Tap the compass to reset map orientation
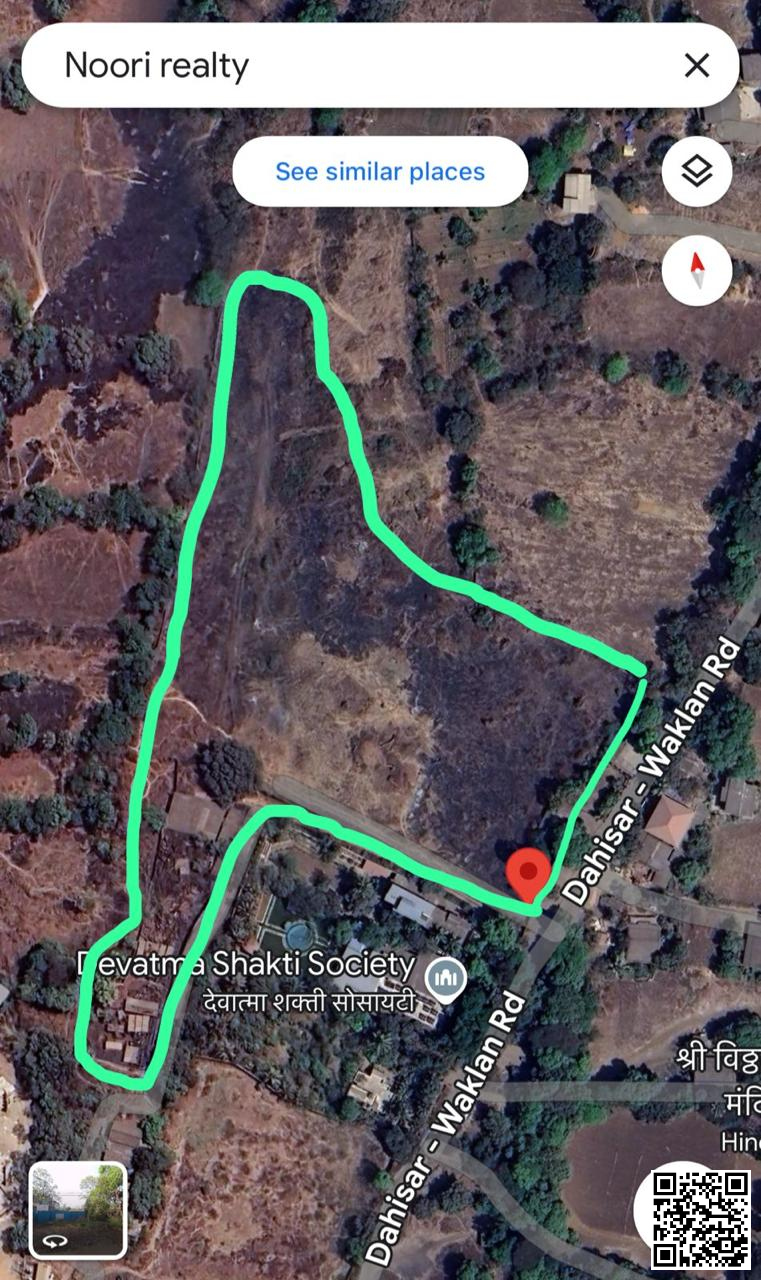Viewport: 761px width, 1280px height. [696, 270]
